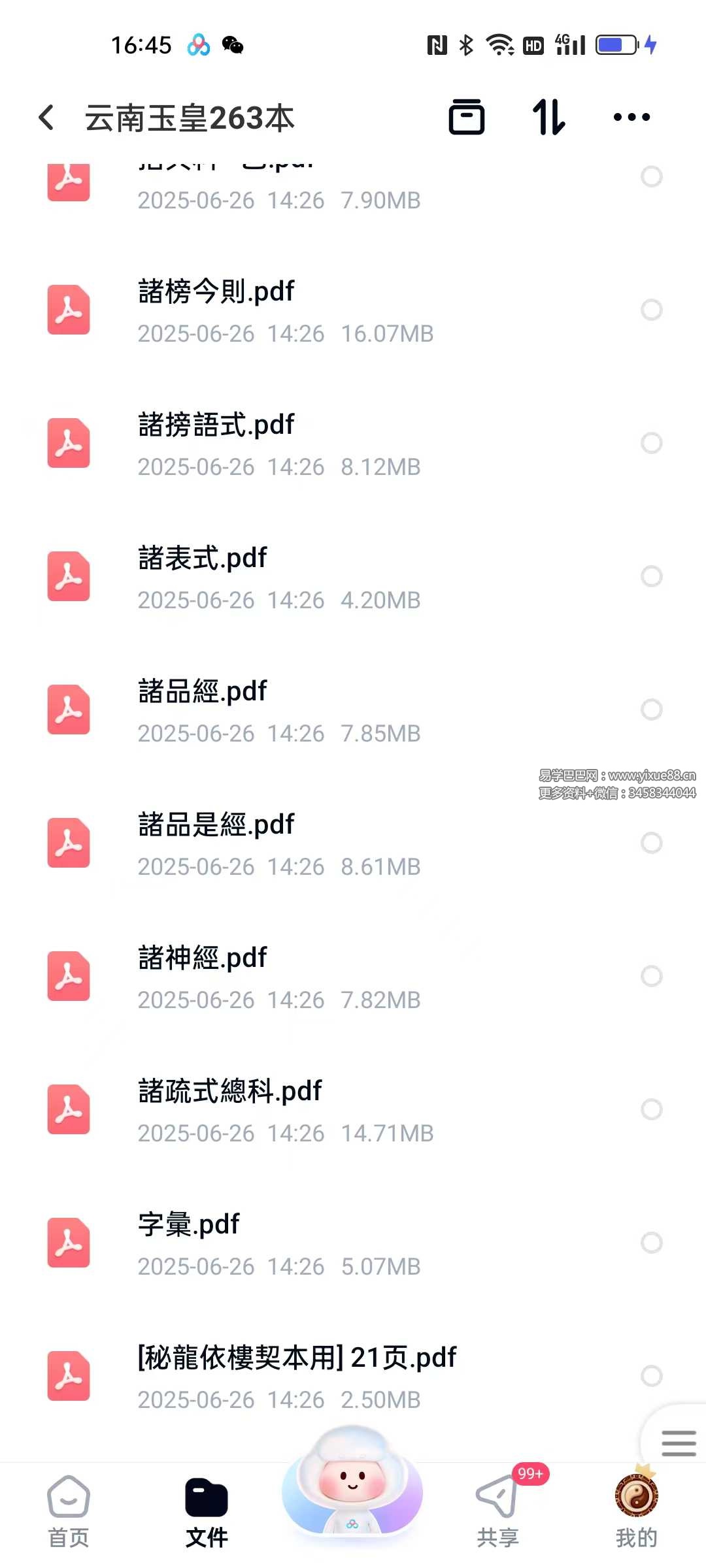
Task: Open 諸搒語式.pdf
Action: click(x=216, y=425)
